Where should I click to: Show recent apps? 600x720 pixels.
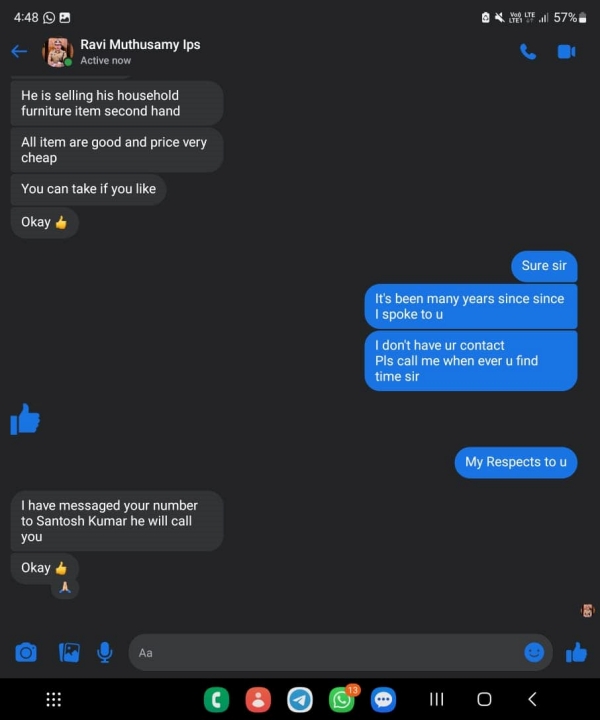436,699
